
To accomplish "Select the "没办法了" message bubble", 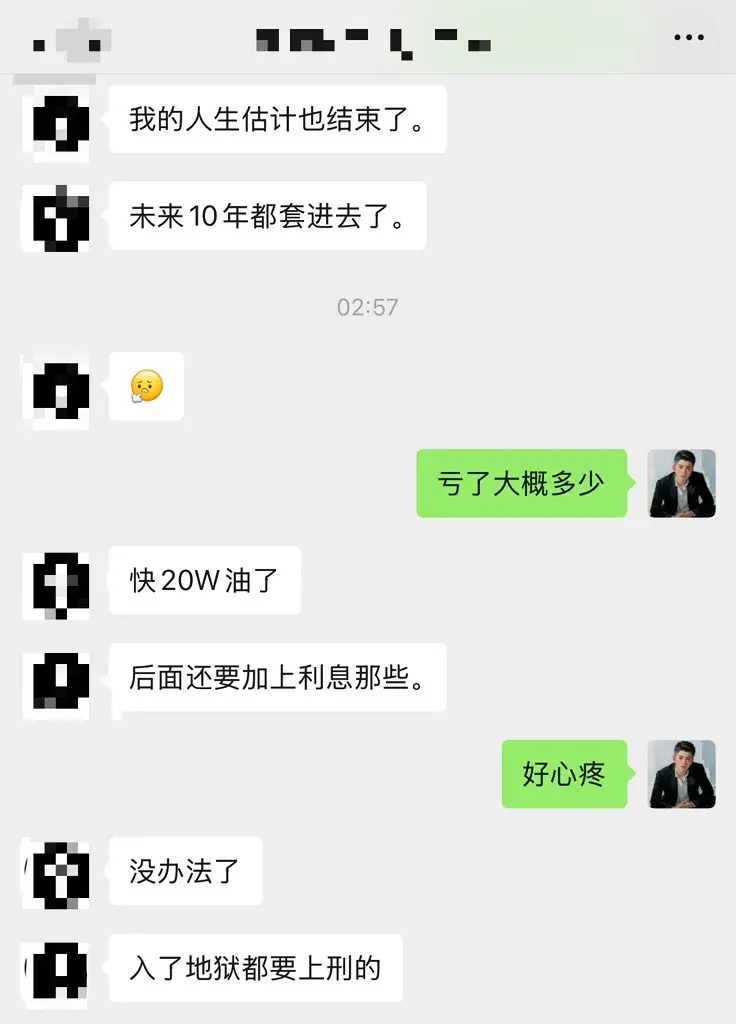I will tap(186, 871).
